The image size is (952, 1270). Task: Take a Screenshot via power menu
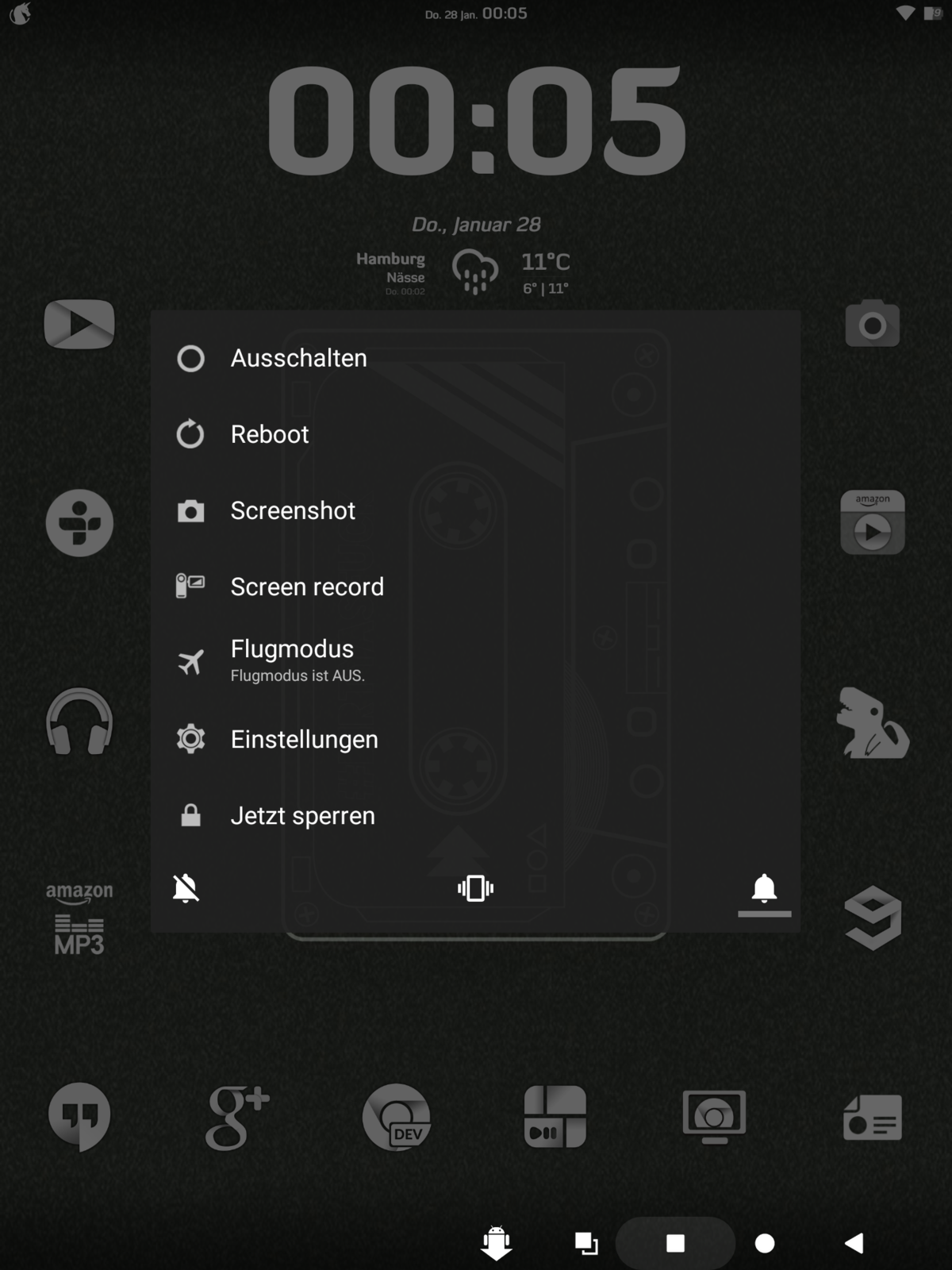(x=293, y=510)
